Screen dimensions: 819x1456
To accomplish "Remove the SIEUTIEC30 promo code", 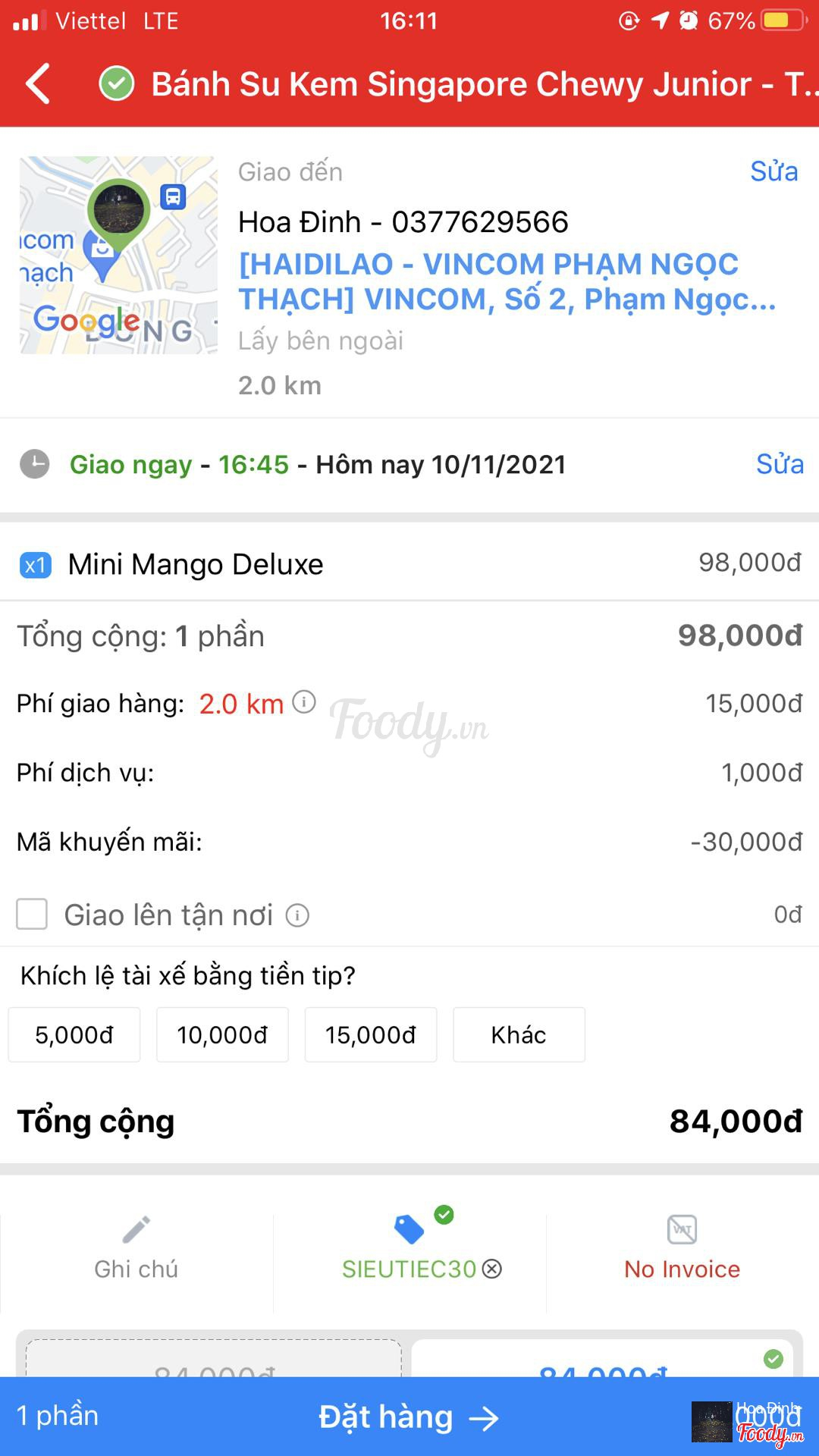I will [x=492, y=1269].
